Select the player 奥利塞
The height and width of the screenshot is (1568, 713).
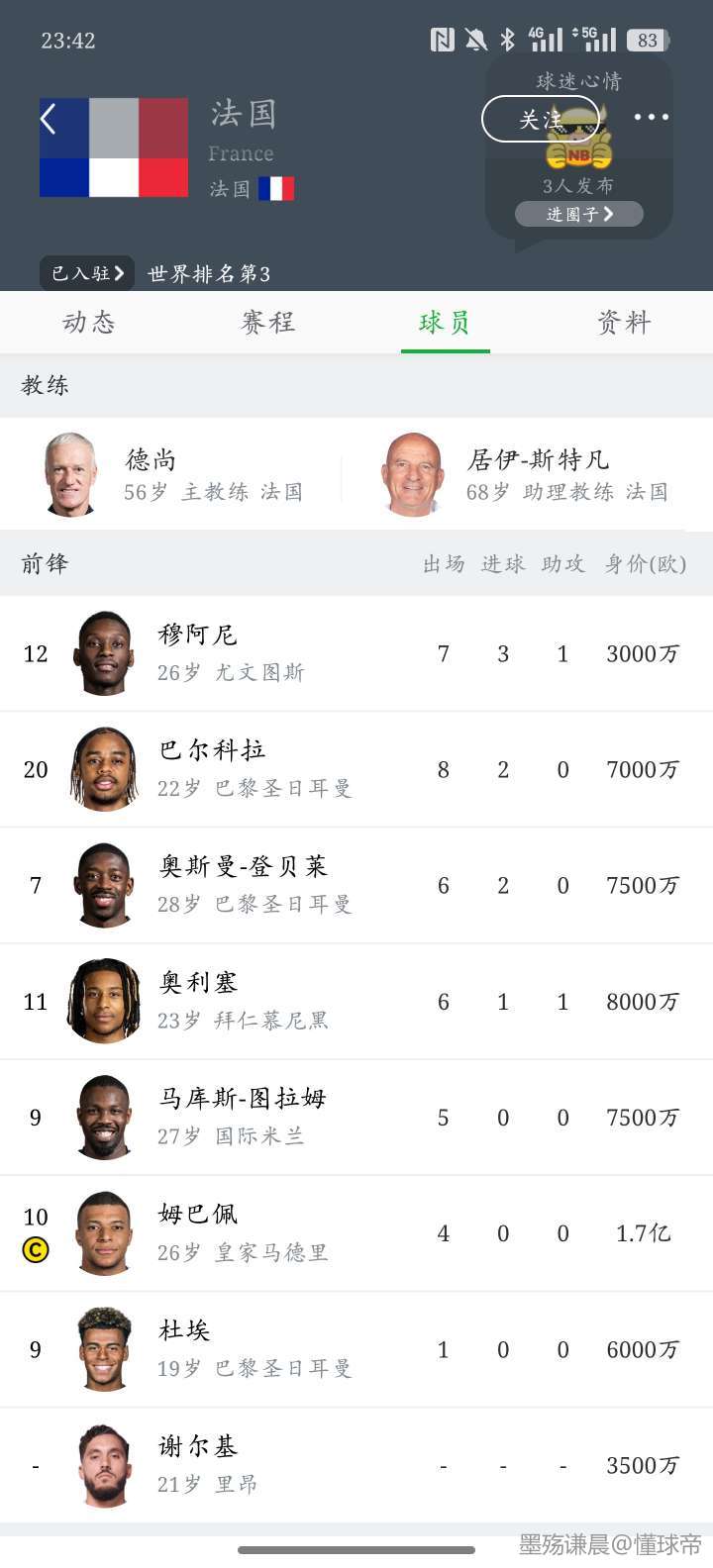[x=356, y=1001]
